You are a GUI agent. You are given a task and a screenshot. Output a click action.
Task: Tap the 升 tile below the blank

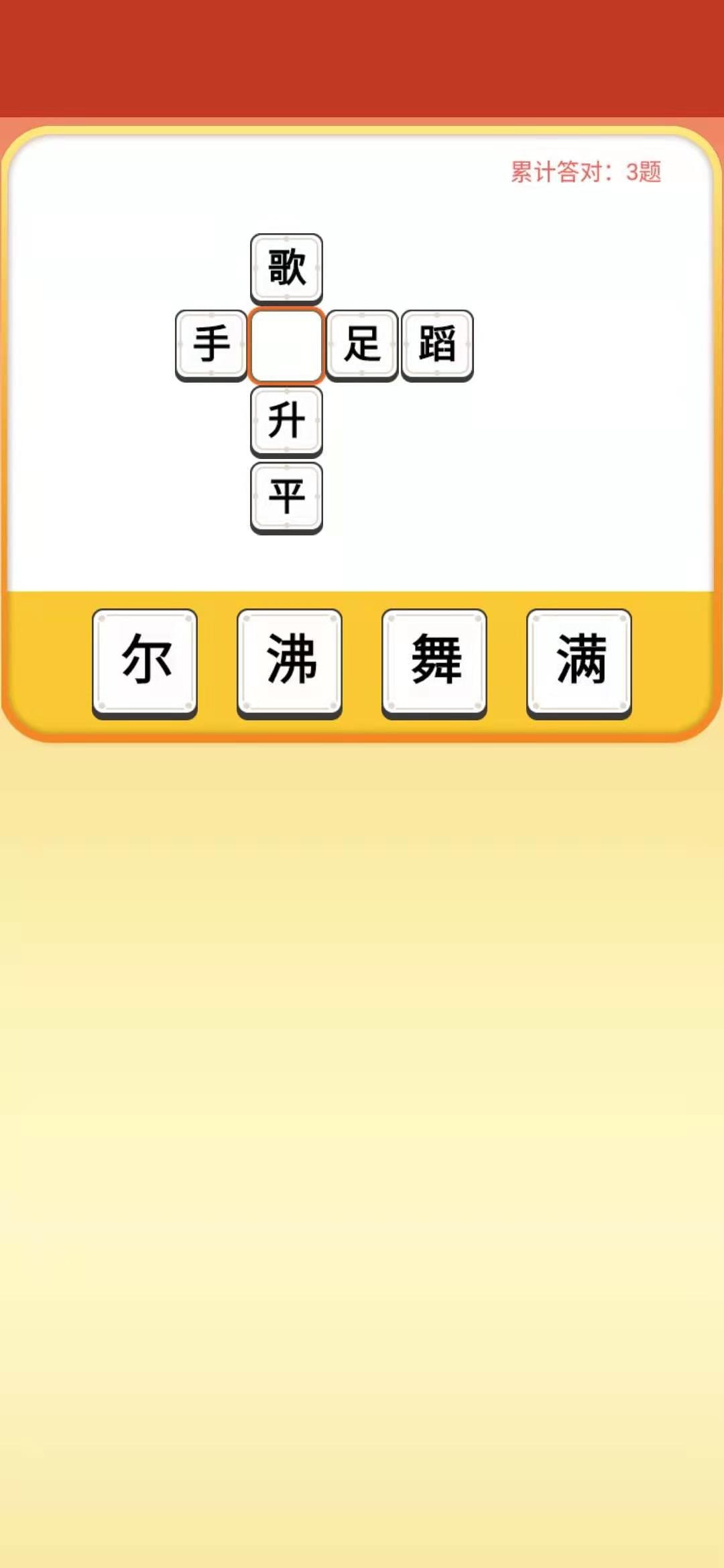click(x=286, y=422)
